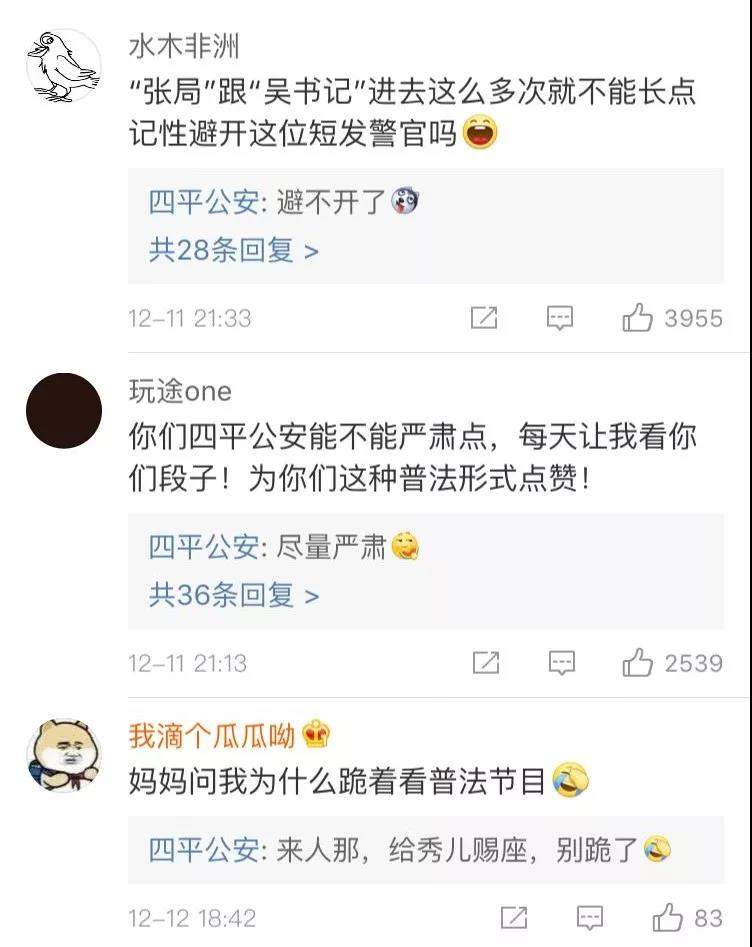Open 四平公安 link in 尽量严肃 reply
The height and width of the screenshot is (947, 752).
pos(204,548)
